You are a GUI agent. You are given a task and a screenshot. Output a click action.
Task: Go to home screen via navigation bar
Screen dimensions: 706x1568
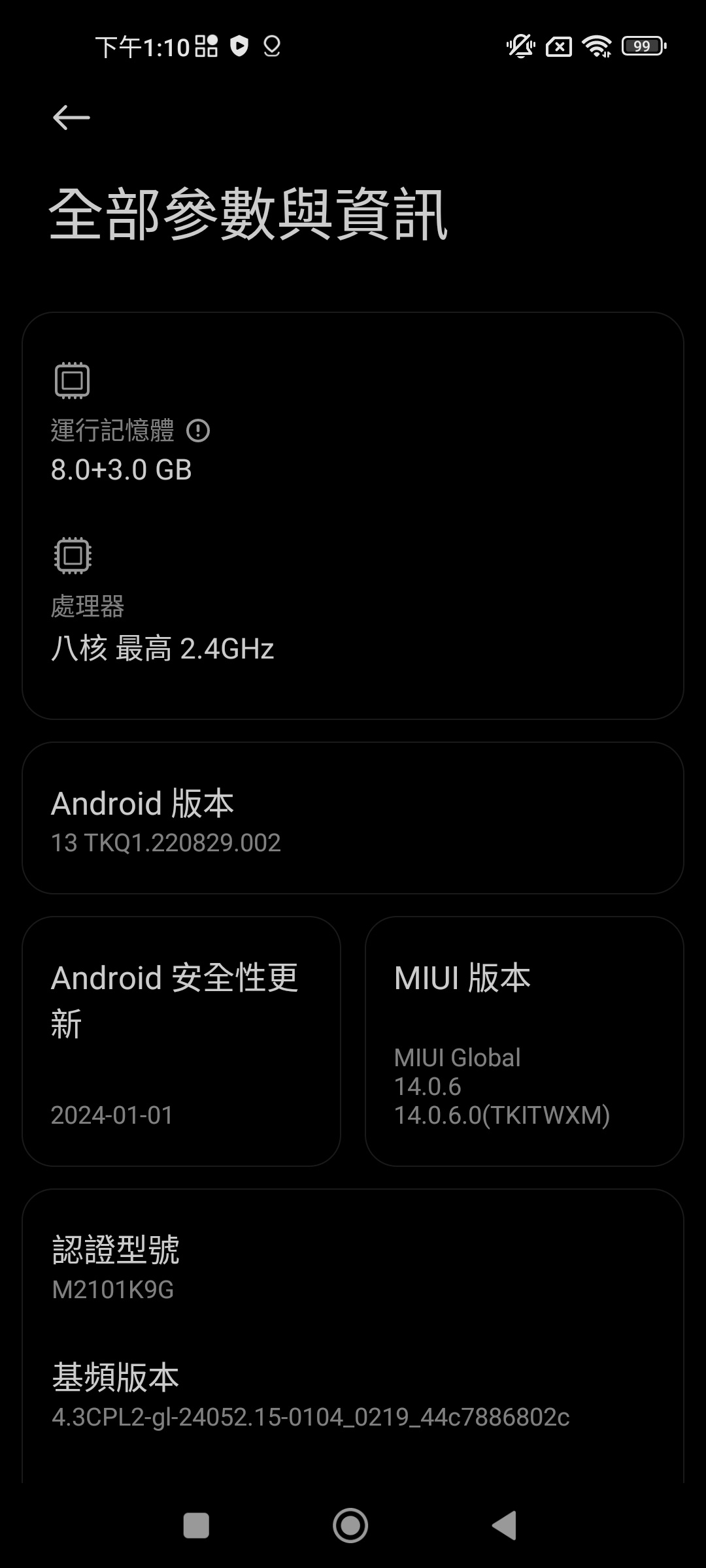pos(350,1526)
